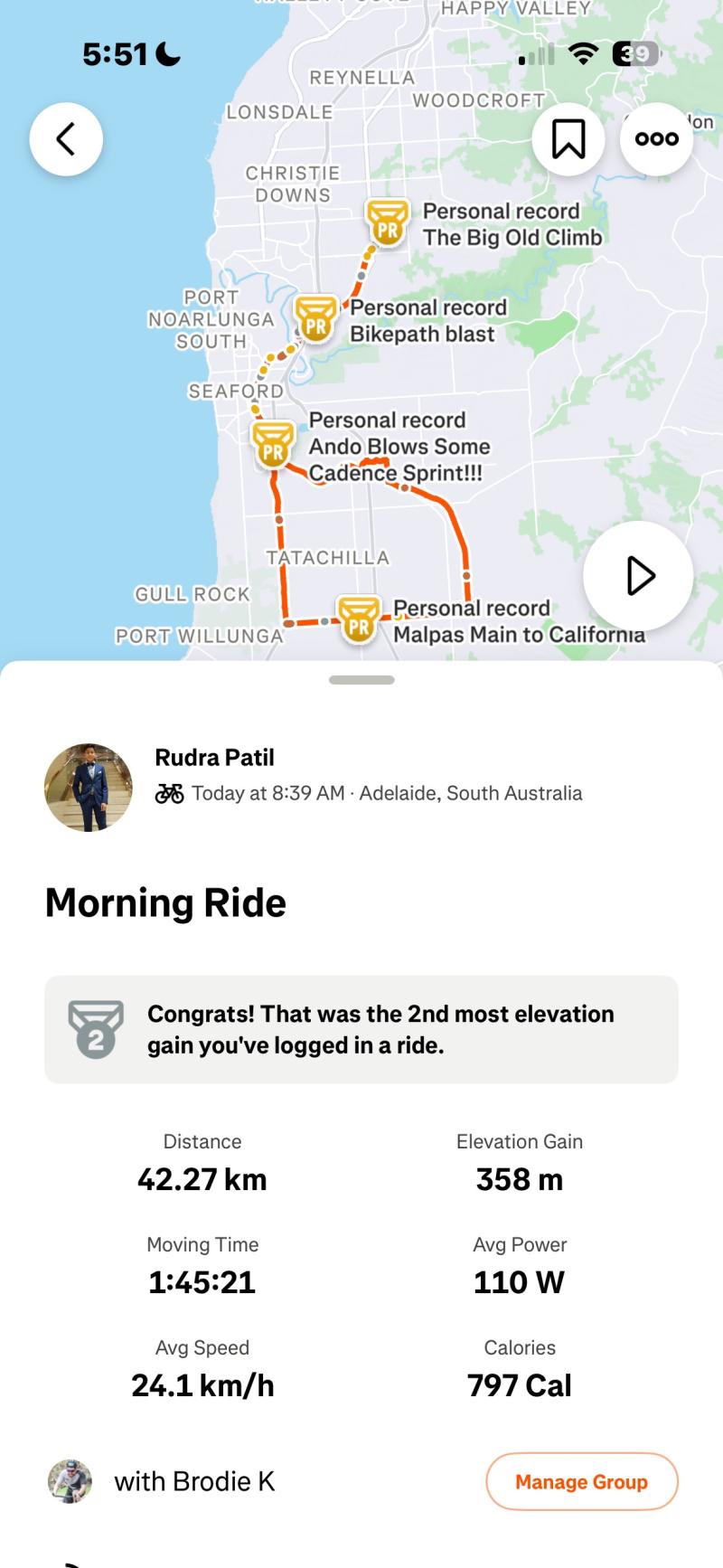Image resolution: width=723 pixels, height=1568 pixels.
Task: Tap the Manage Group button
Action: tap(581, 1481)
